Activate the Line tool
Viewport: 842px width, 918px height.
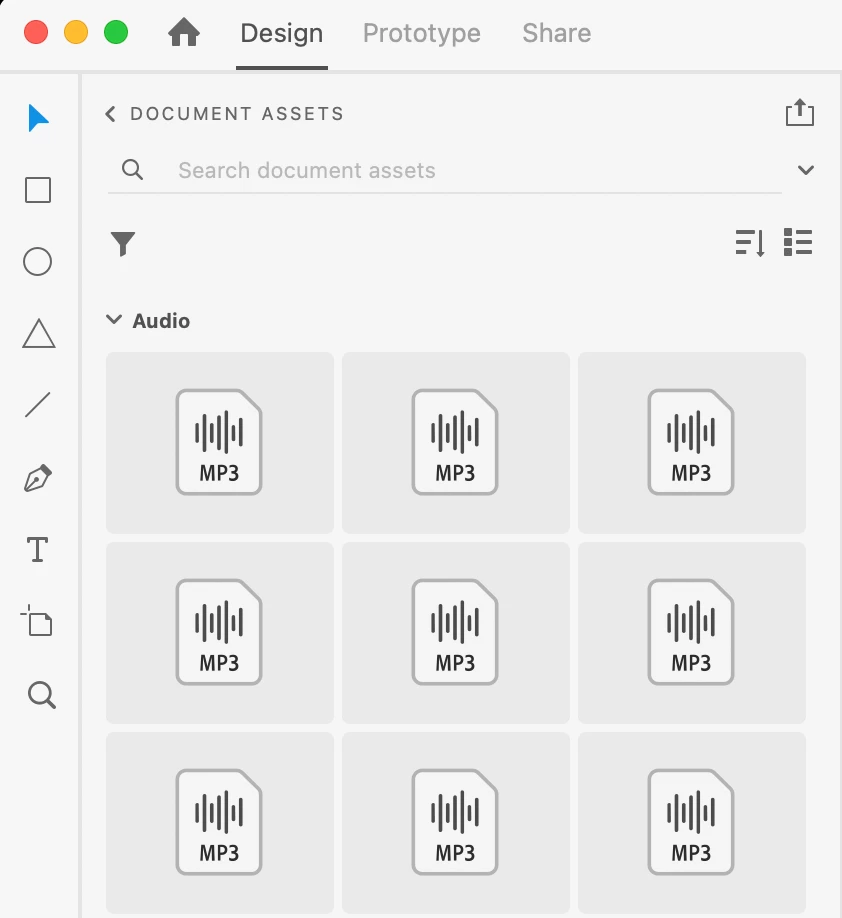(38, 405)
